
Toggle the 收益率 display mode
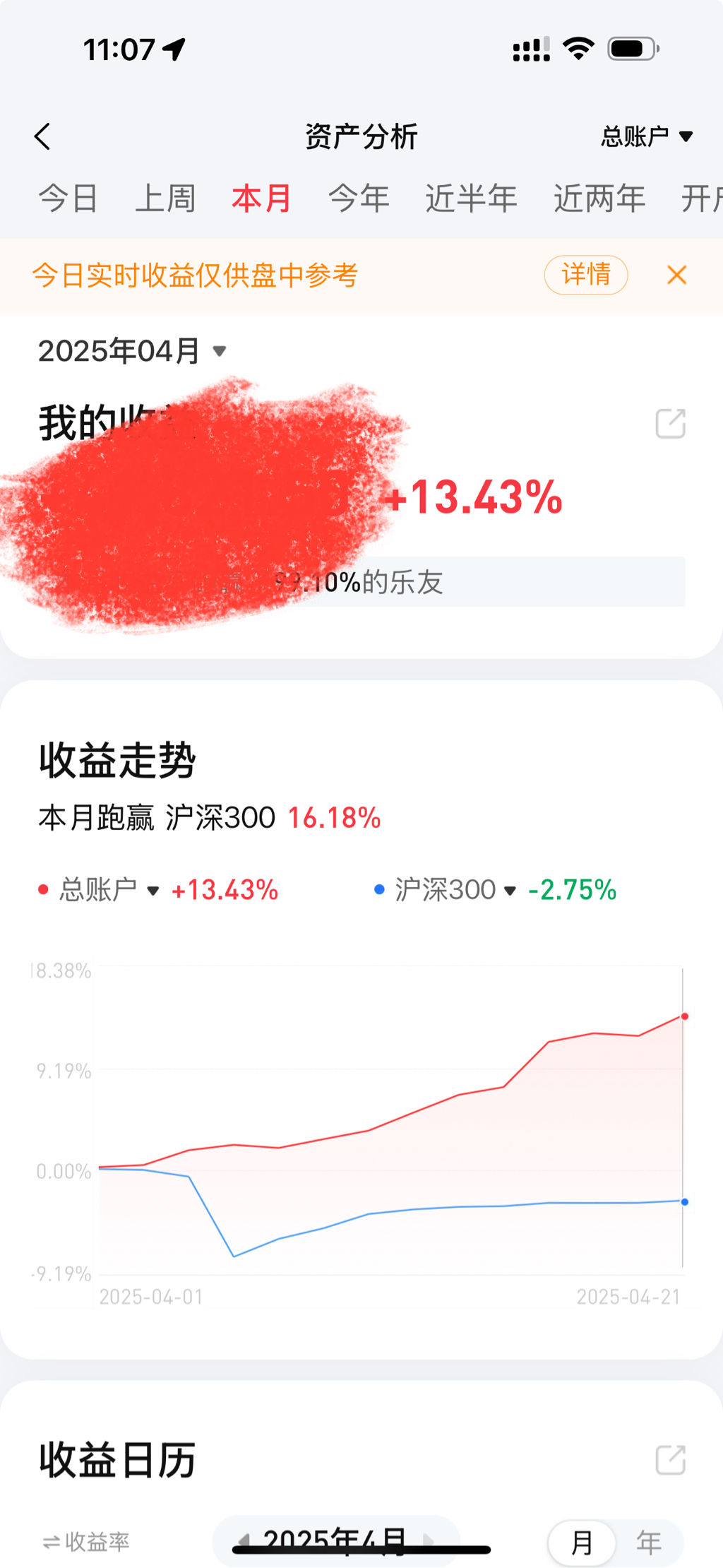click(x=86, y=1541)
